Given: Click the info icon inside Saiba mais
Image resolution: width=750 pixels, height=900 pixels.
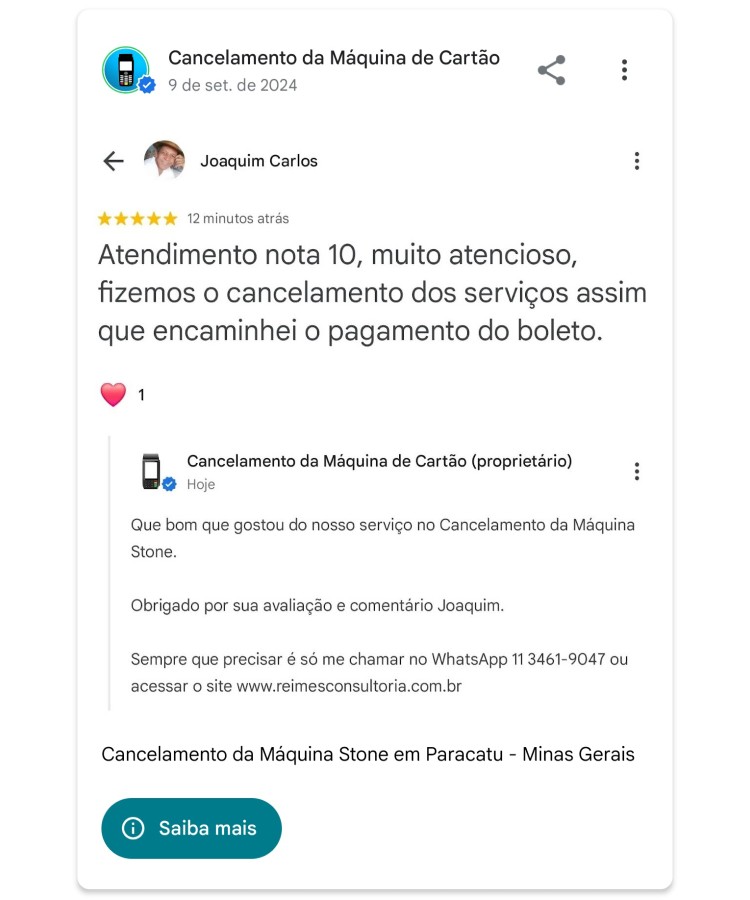Looking at the screenshot, I should tap(131, 828).
